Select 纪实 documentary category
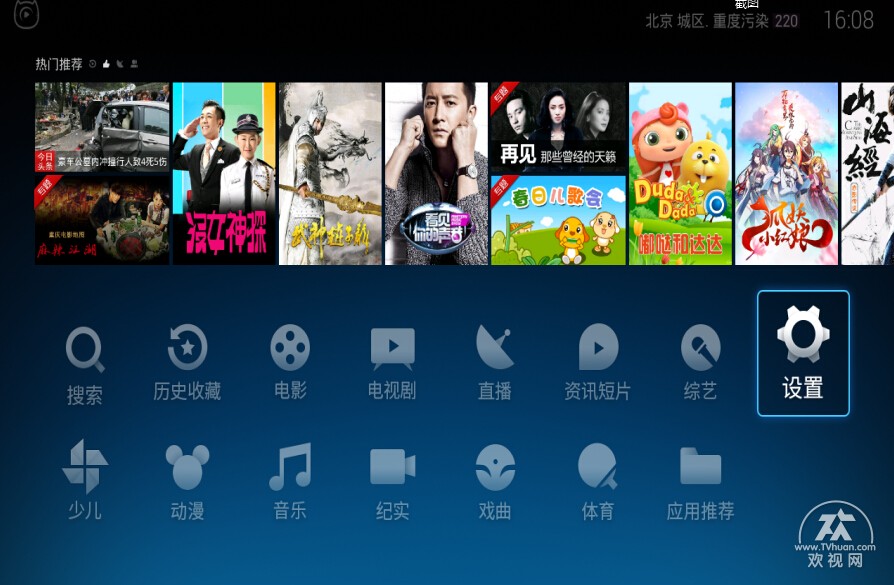This screenshot has width=894, height=585. [x=392, y=482]
